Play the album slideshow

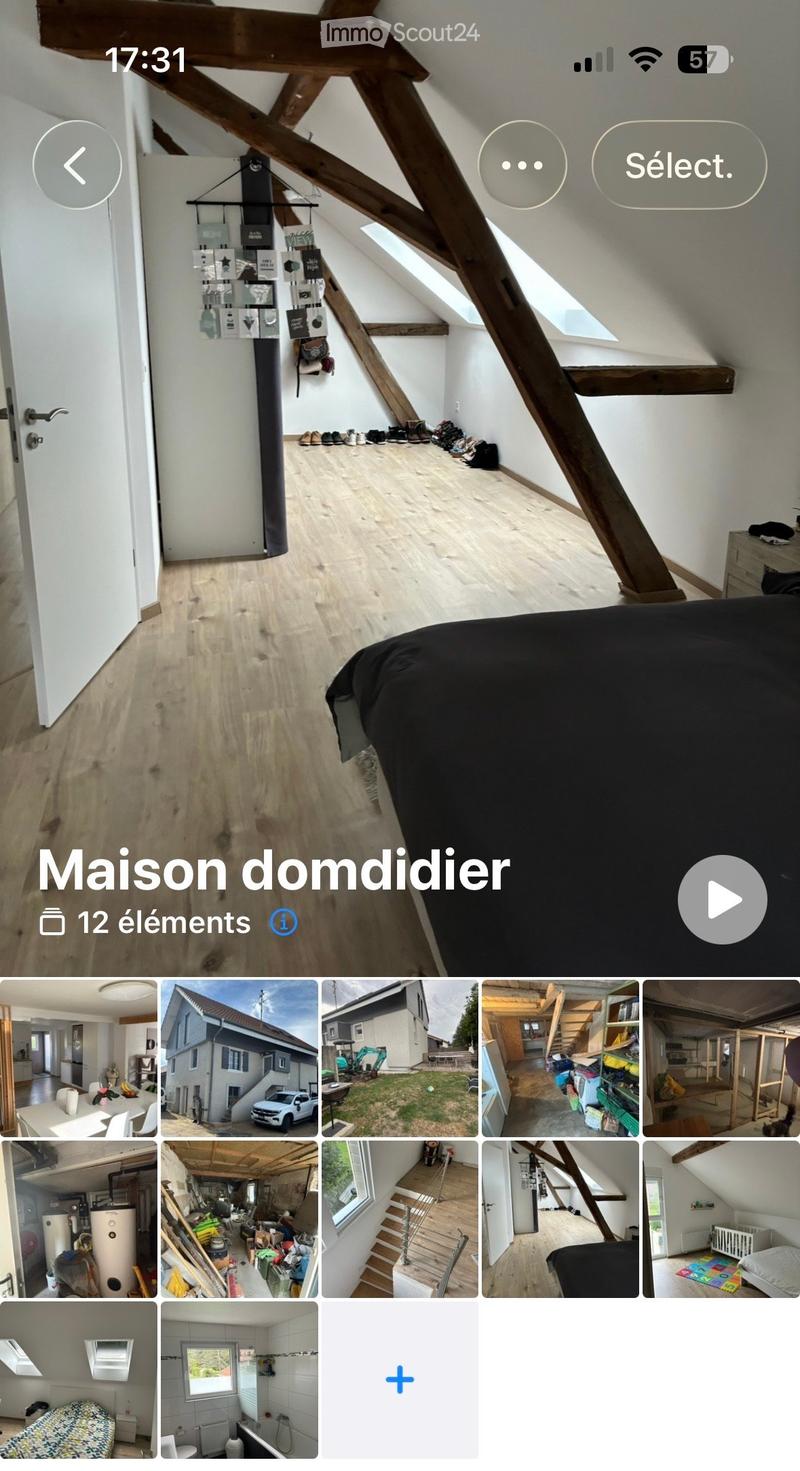722,899
